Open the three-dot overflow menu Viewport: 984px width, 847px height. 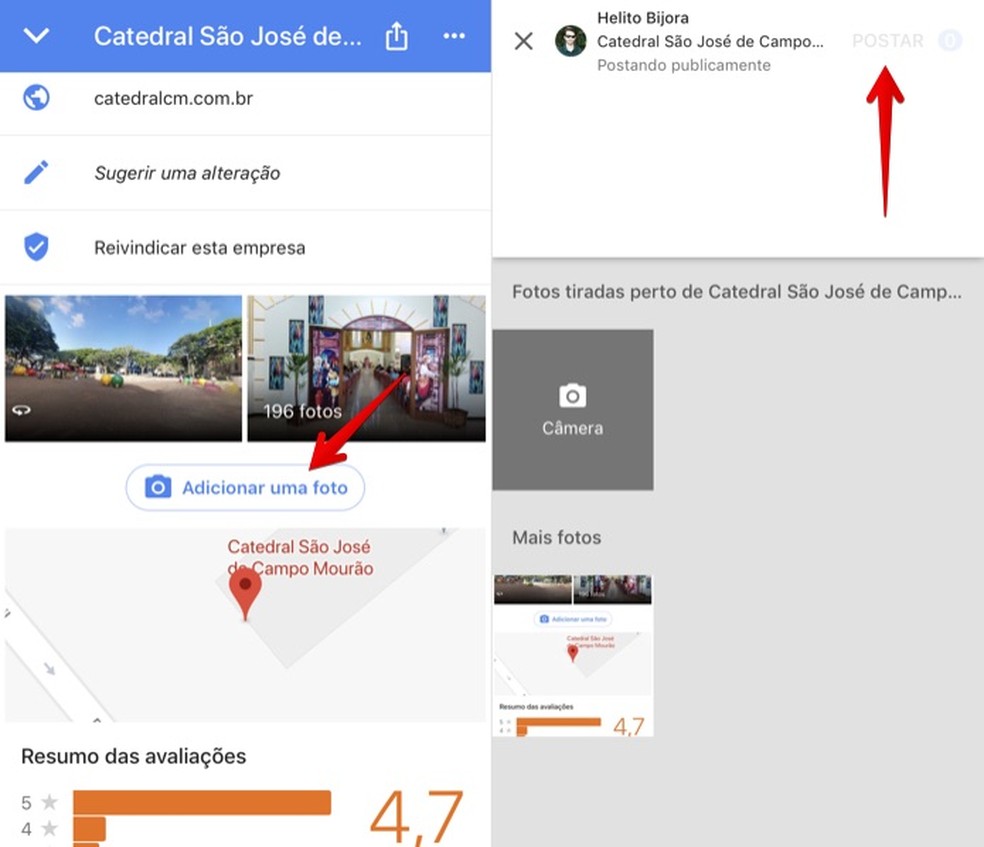click(454, 37)
